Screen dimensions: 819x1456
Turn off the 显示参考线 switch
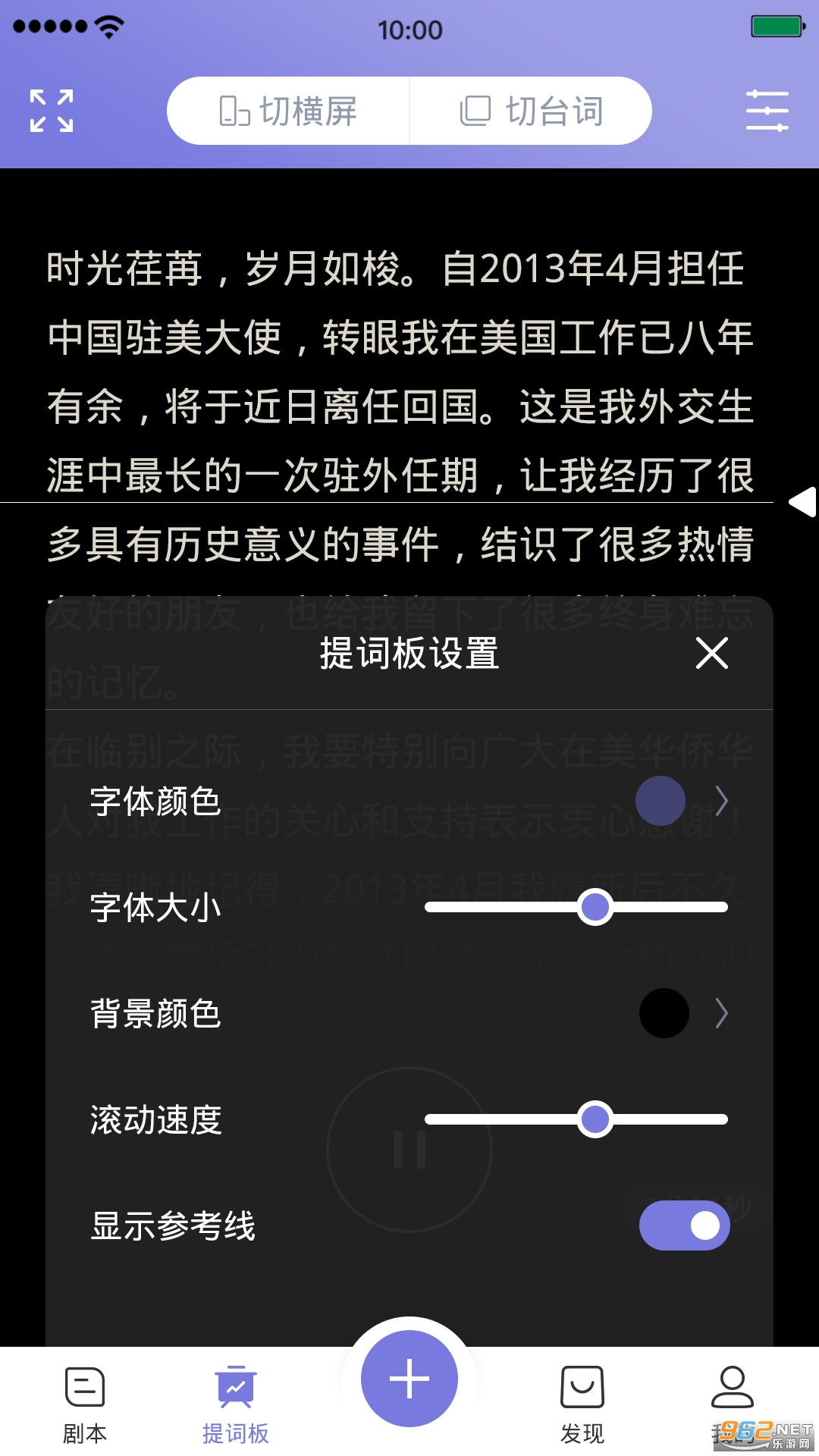click(684, 1225)
